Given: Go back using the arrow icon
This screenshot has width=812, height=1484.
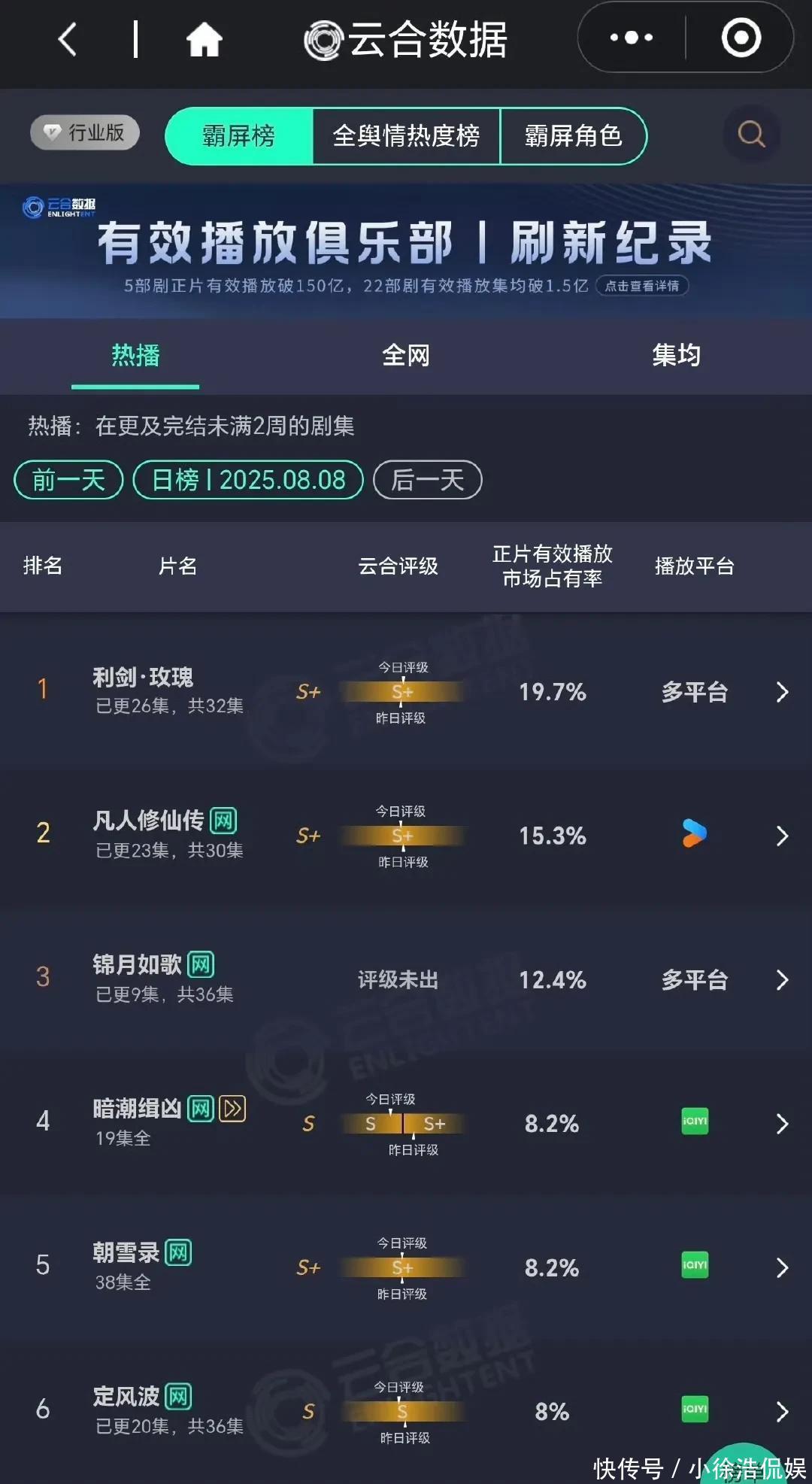Looking at the screenshot, I should pos(68,39).
